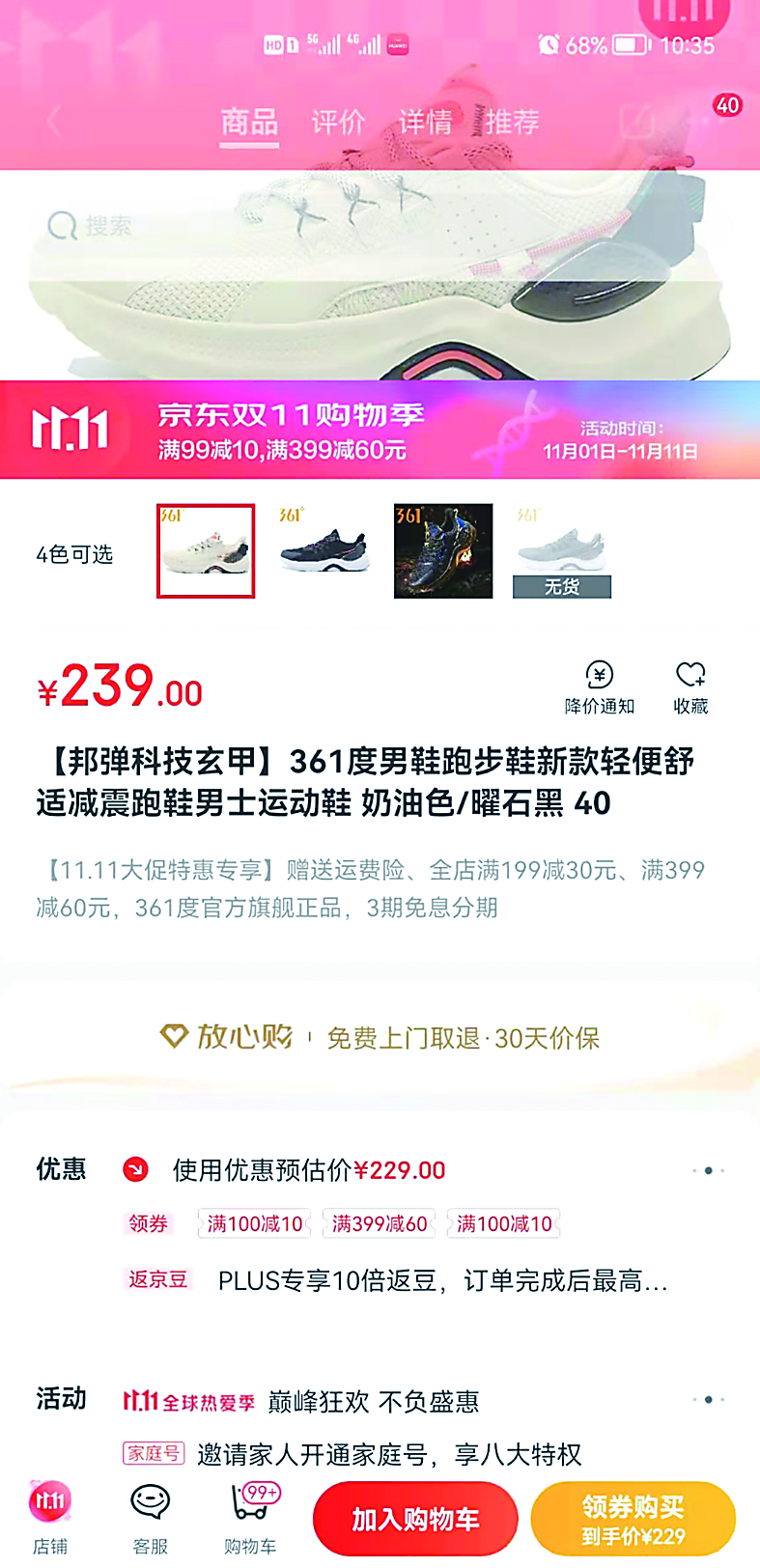Switch to the 推荐 tab
The height and width of the screenshot is (1568, 760).
pyautogui.click(x=512, y=122)
